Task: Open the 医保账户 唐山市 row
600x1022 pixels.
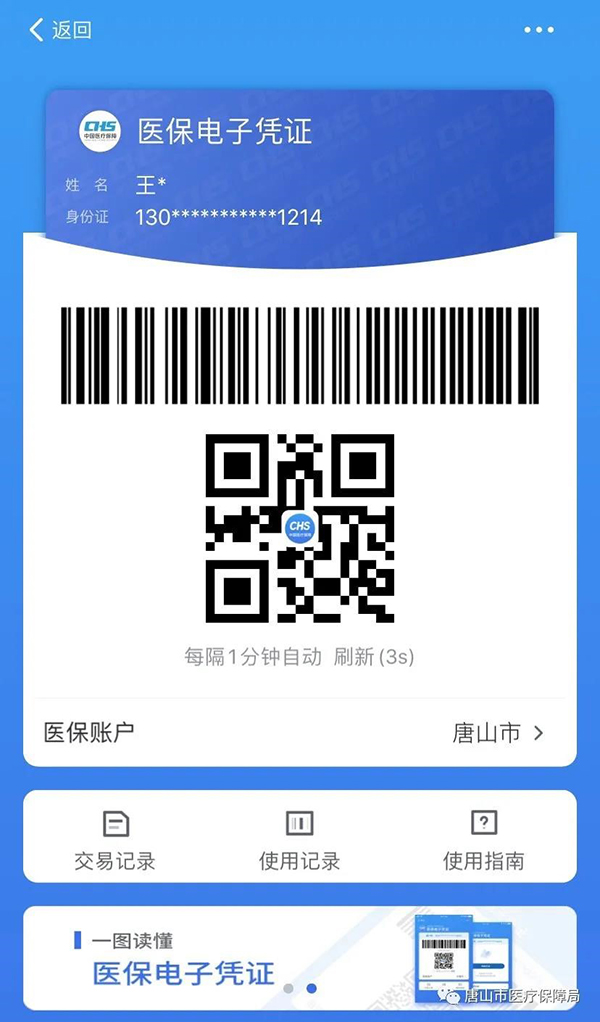Action: 298,733
